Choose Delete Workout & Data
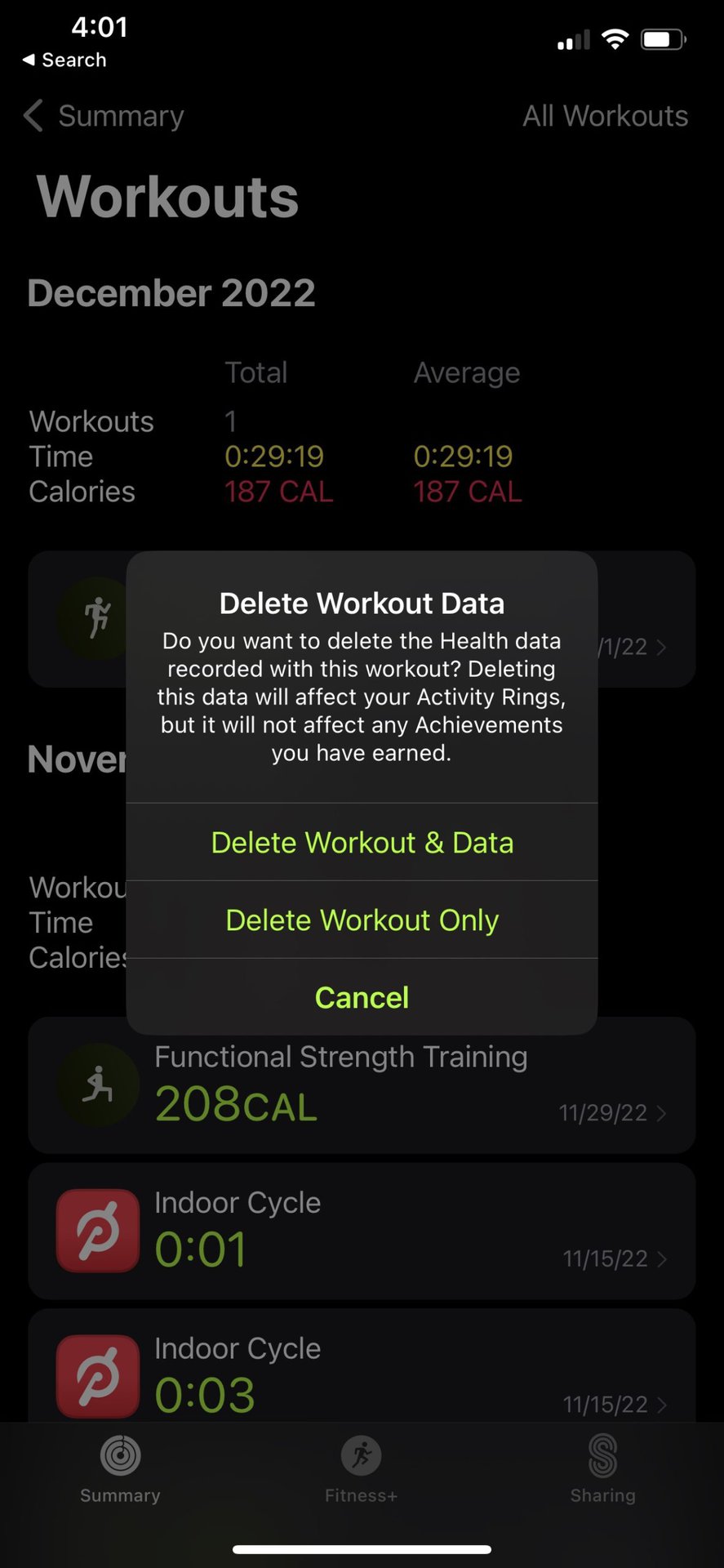The width and height of the screenshot is (724, 1568). click(x=362, y=842)
